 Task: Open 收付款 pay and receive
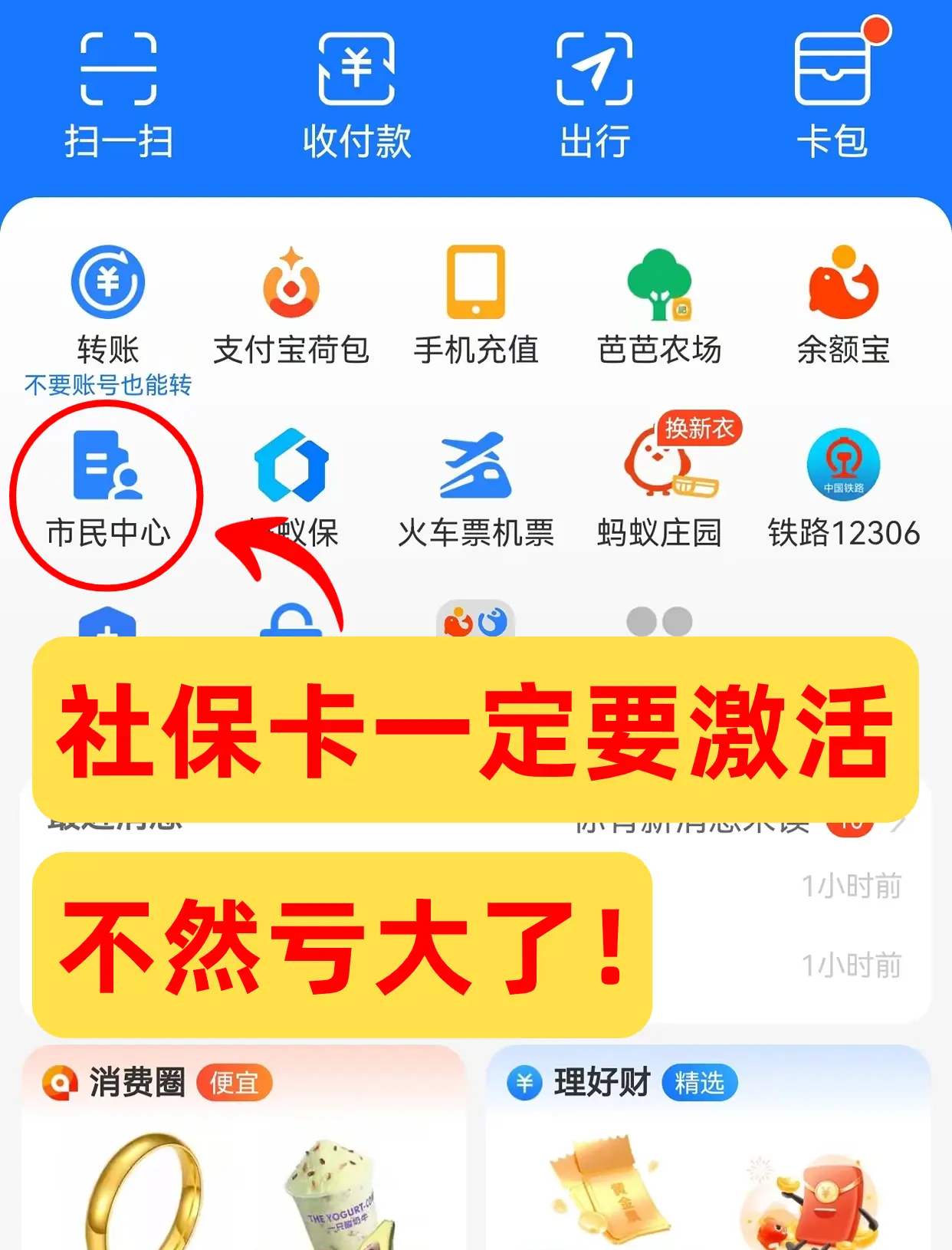tap(356, 94)
